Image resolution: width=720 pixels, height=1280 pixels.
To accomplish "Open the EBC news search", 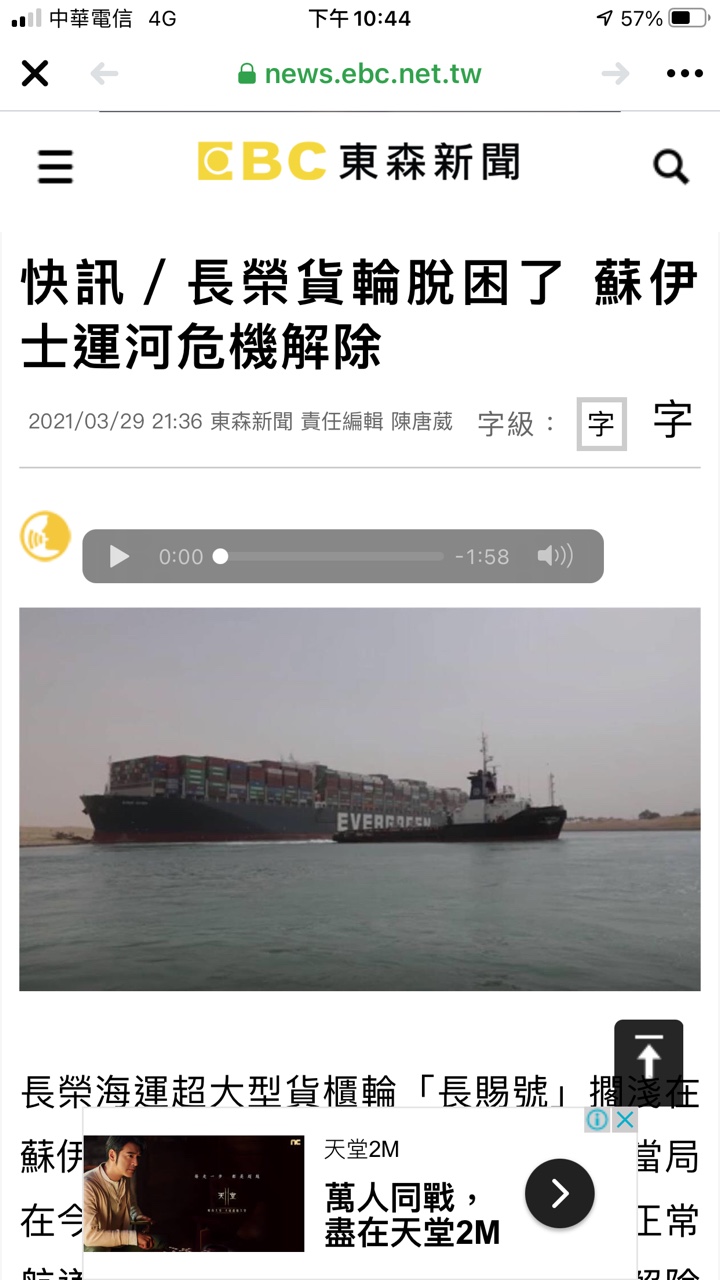I will [671, 166].
